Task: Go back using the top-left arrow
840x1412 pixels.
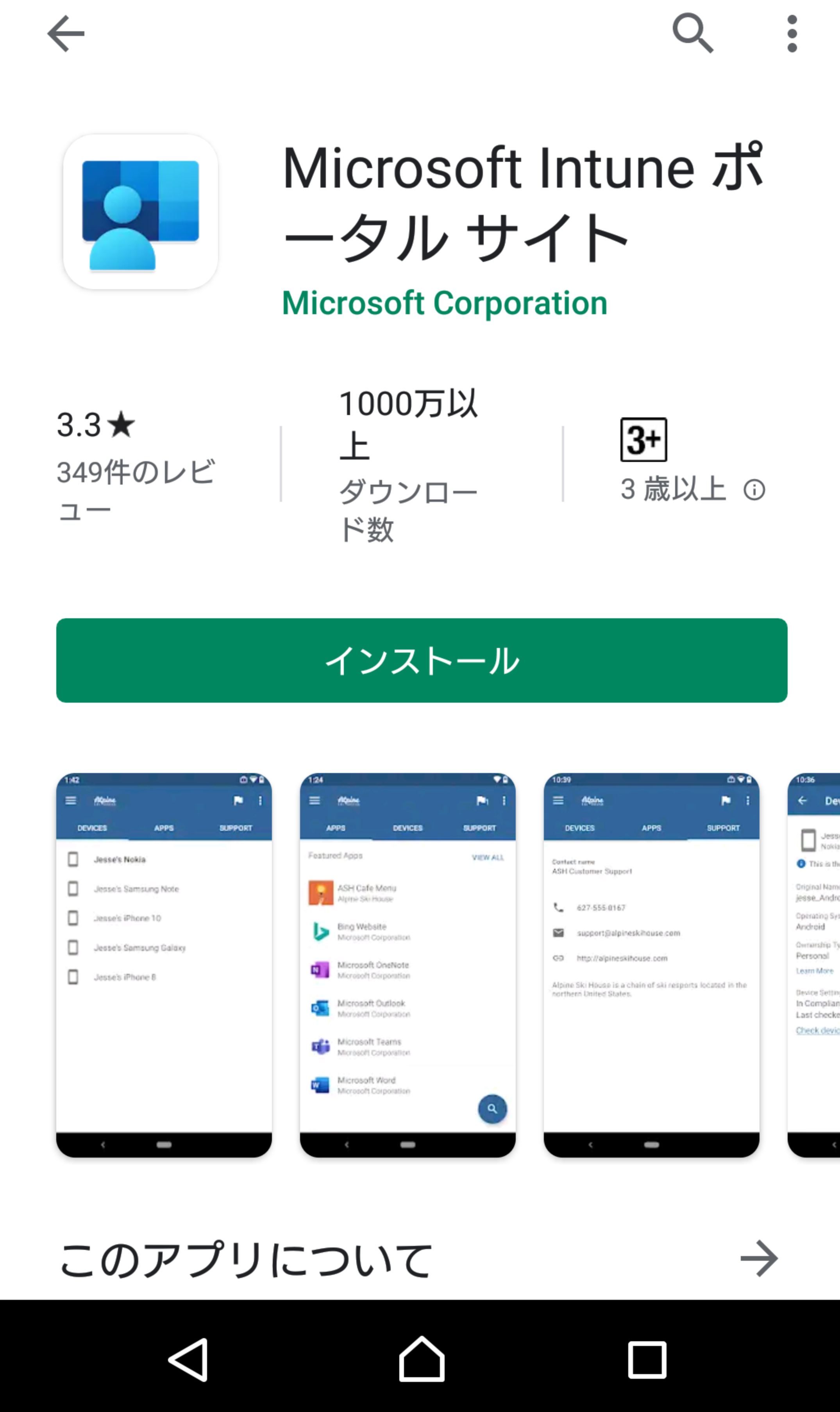Action: tap(66, 34)
